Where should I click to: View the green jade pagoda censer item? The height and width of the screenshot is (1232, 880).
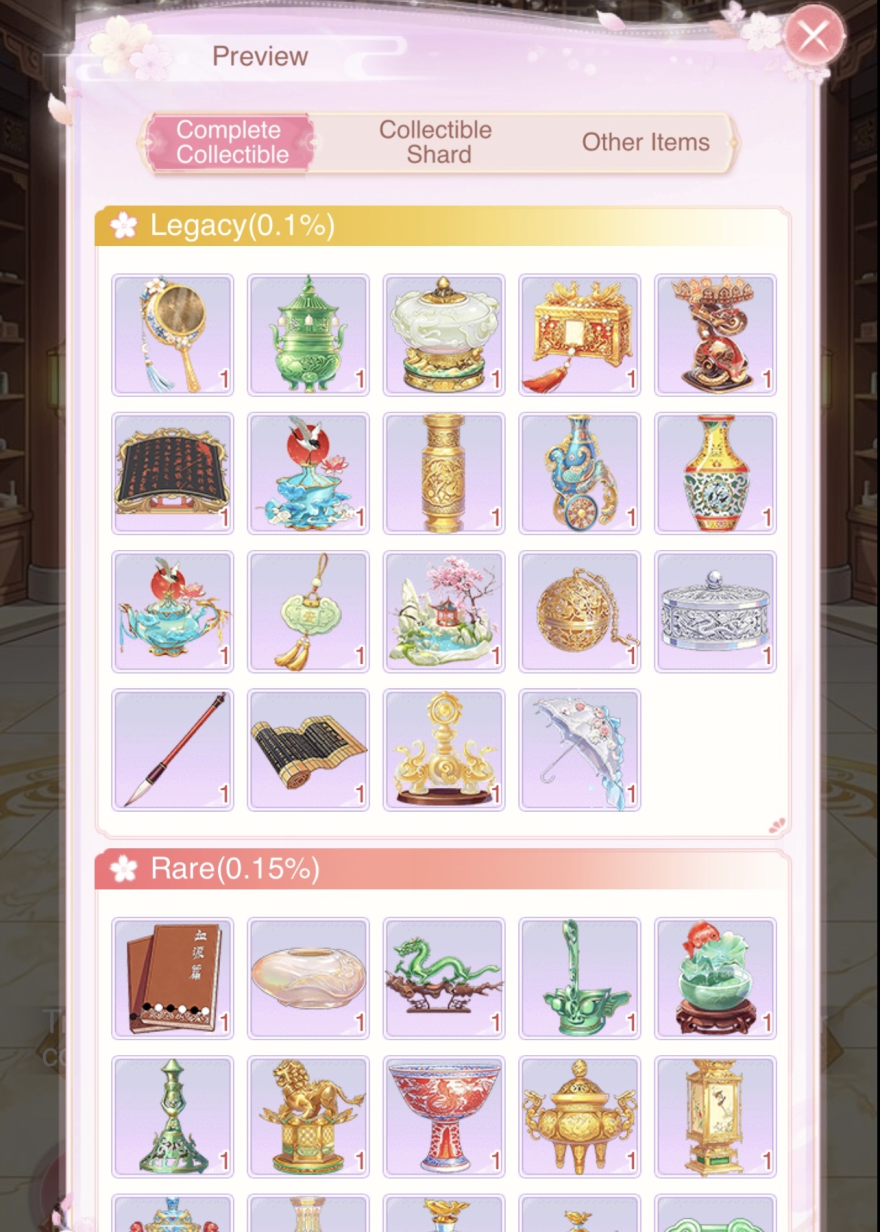coord(308,335)
